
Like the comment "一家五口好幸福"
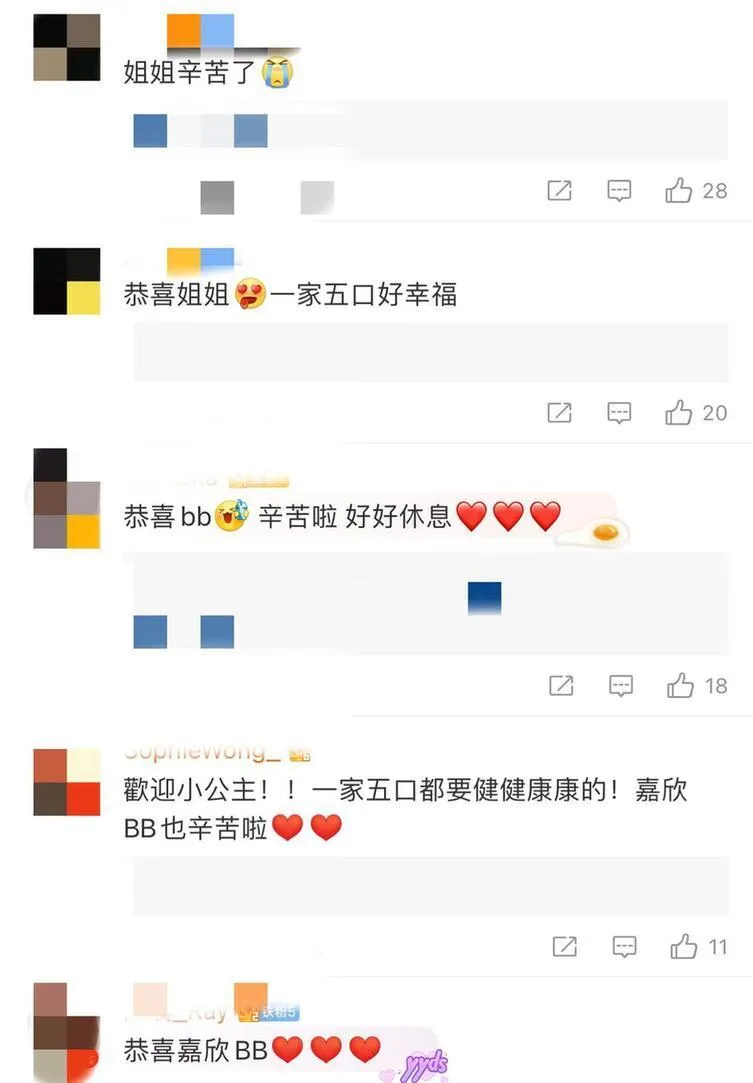(x=680, y=412)
